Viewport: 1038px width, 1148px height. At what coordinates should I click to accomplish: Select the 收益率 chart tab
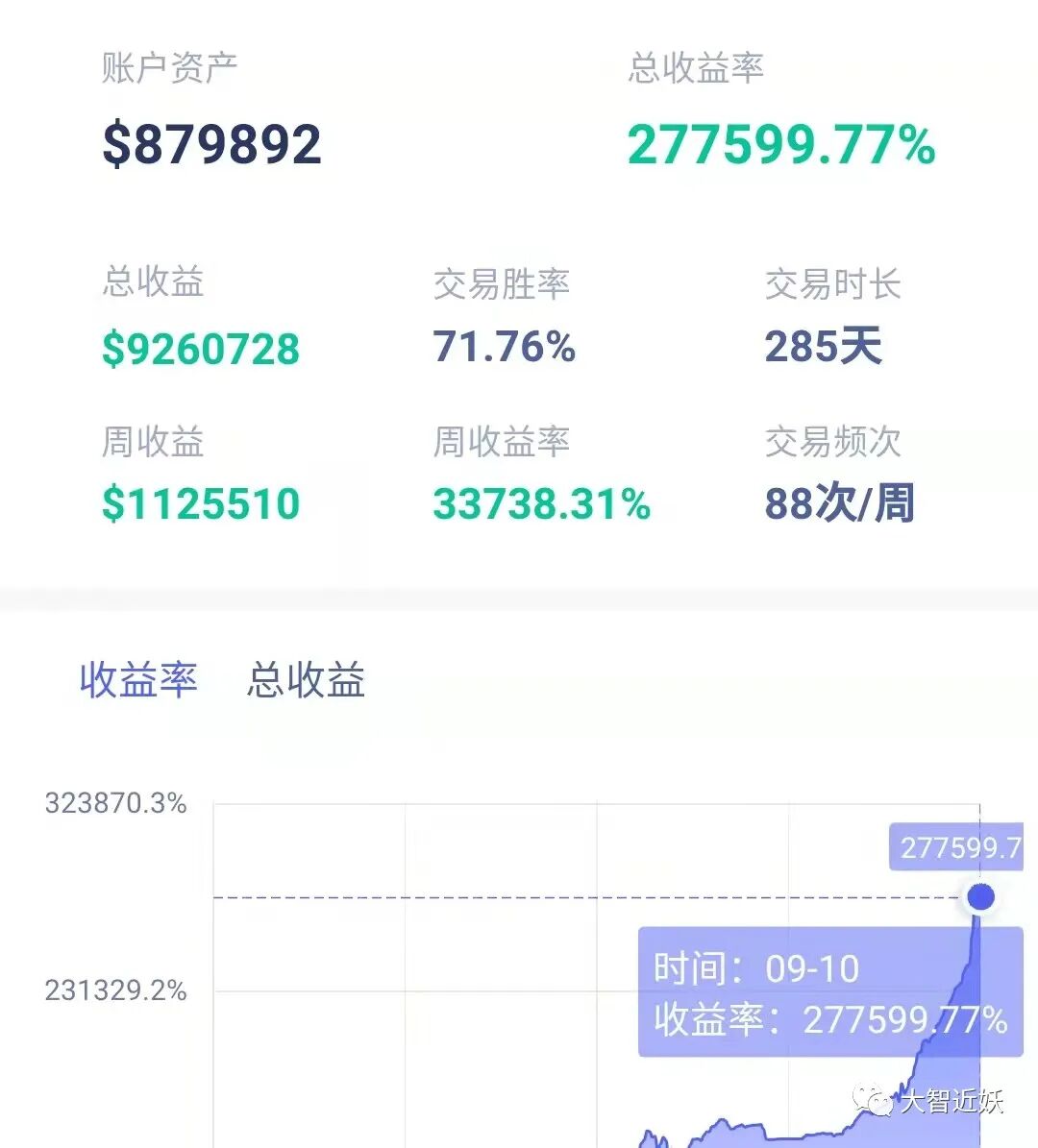pos(138,679)
